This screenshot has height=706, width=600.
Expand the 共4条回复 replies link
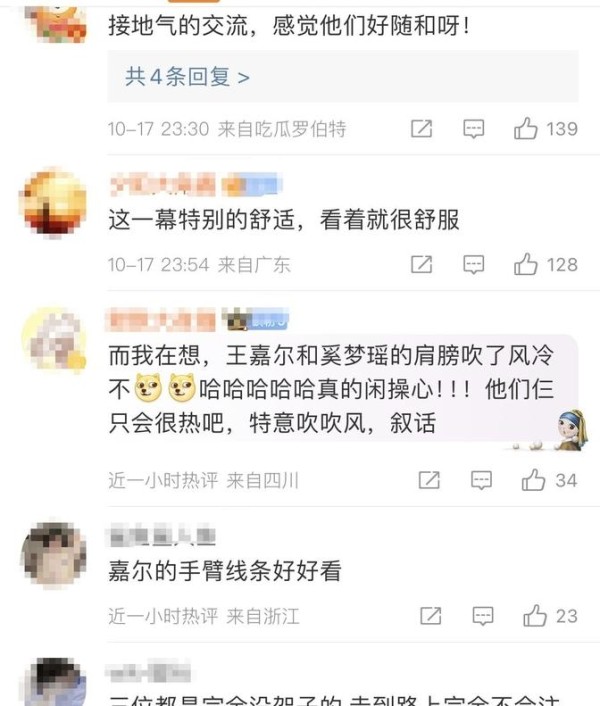187,77
